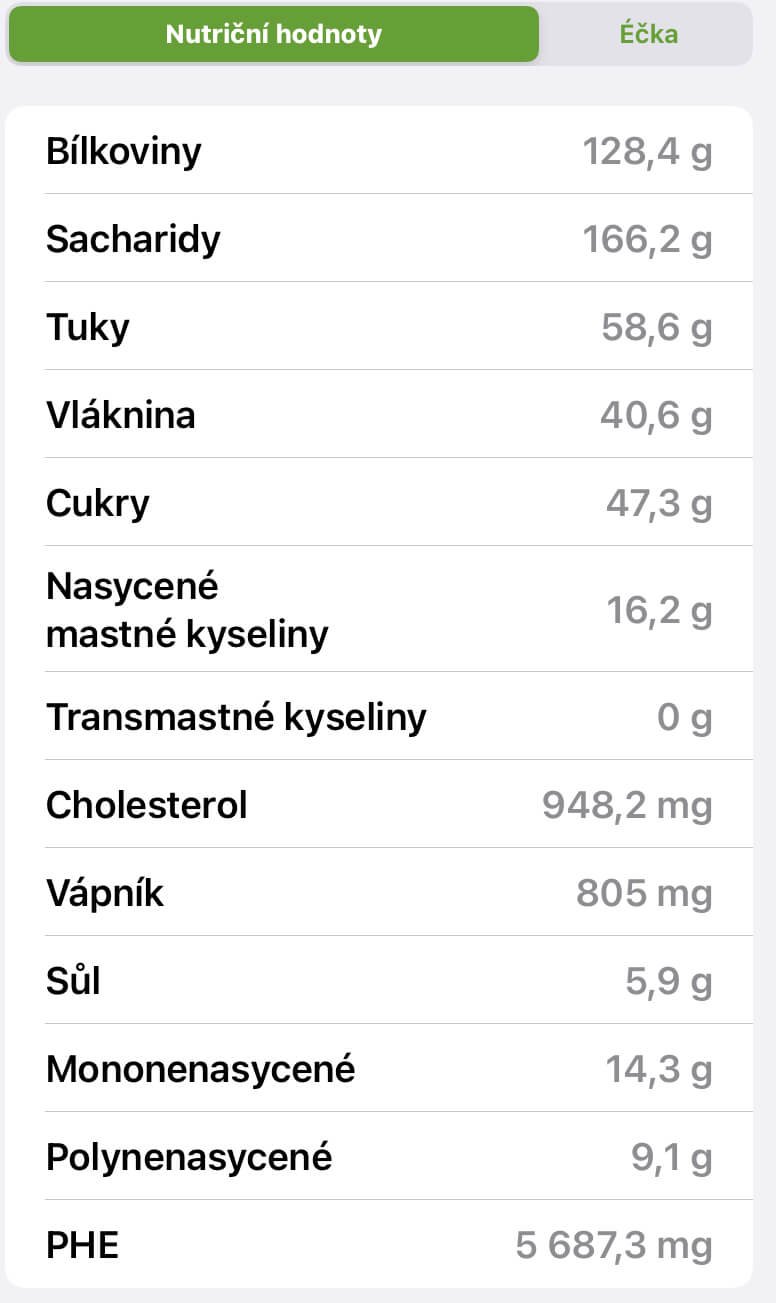
Task: Select the Nutriční hodnoty tab
Action: point(274,34)
